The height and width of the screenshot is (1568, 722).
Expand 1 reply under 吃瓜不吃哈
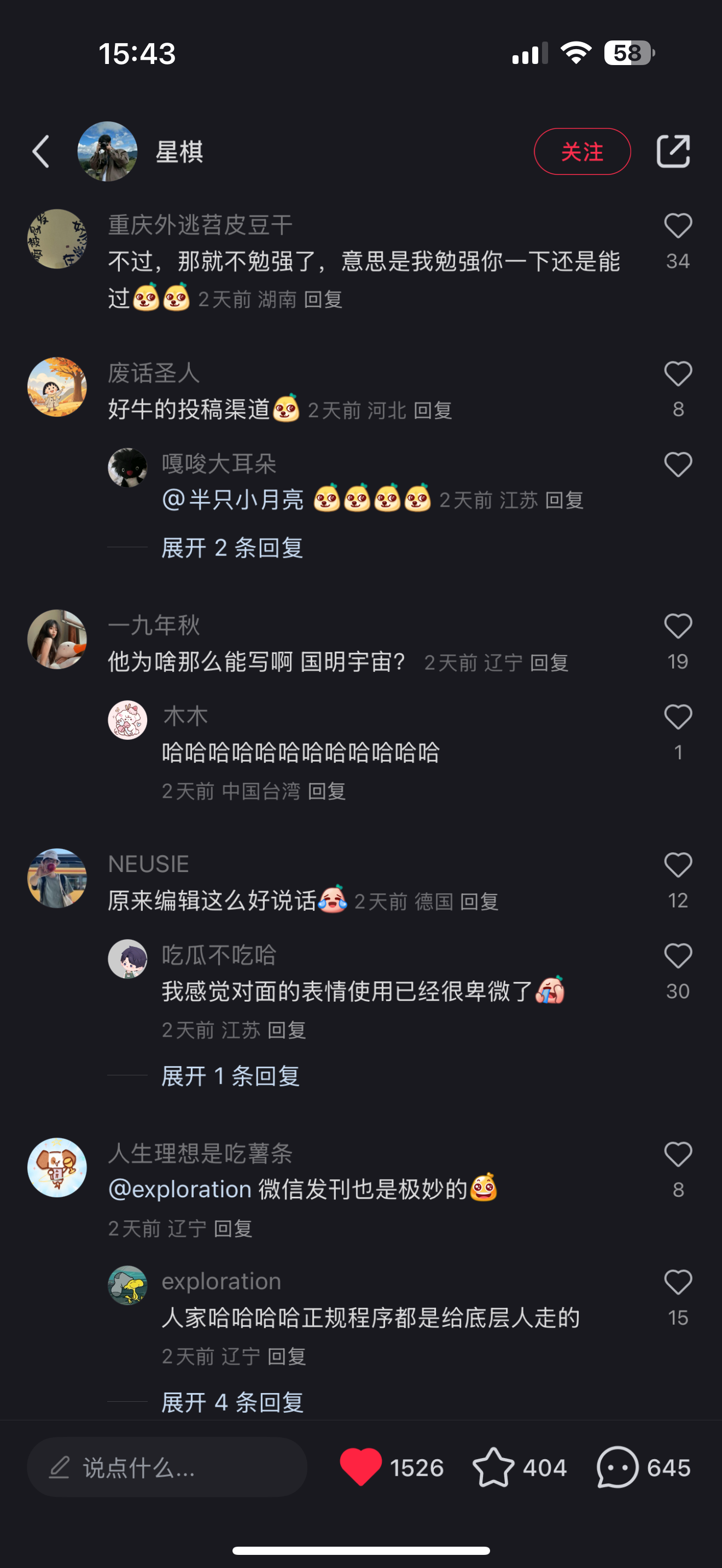(x=230, y=1076)
